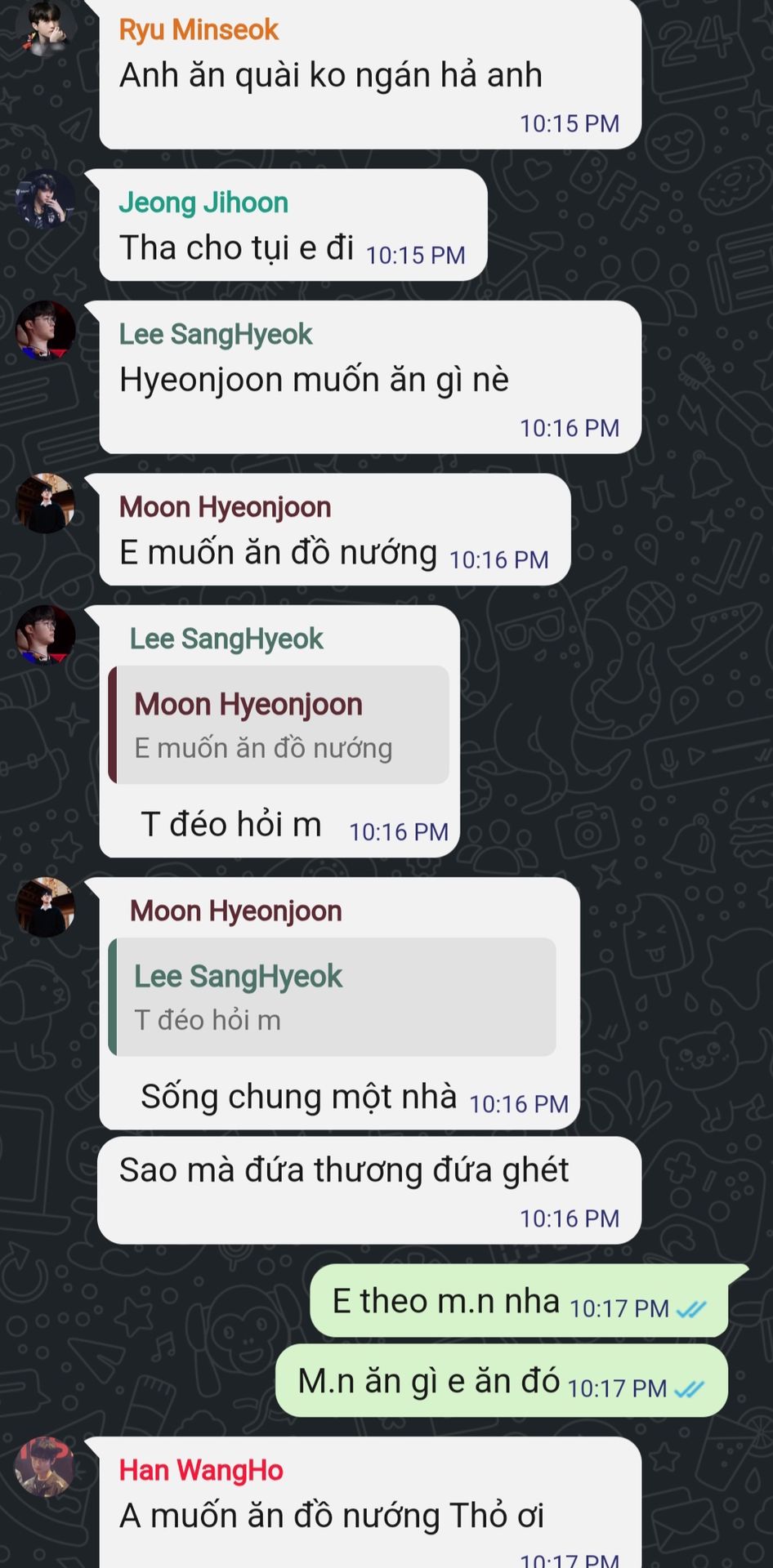Select the message 'M.n ăn gì e ăn đó'
The width and height of the screenshot is (773, 1568).
[429, 1381]
